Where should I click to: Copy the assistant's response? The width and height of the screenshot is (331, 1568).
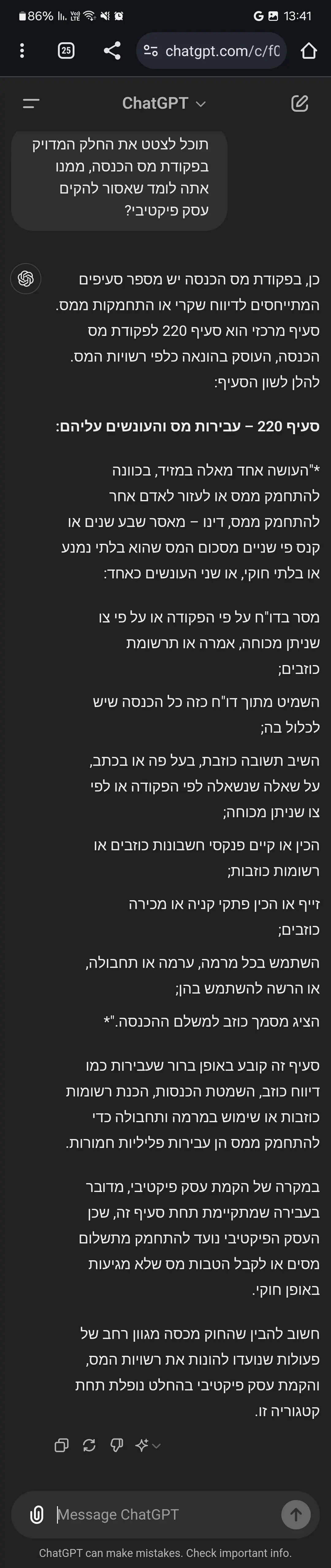coord(62,1445)
